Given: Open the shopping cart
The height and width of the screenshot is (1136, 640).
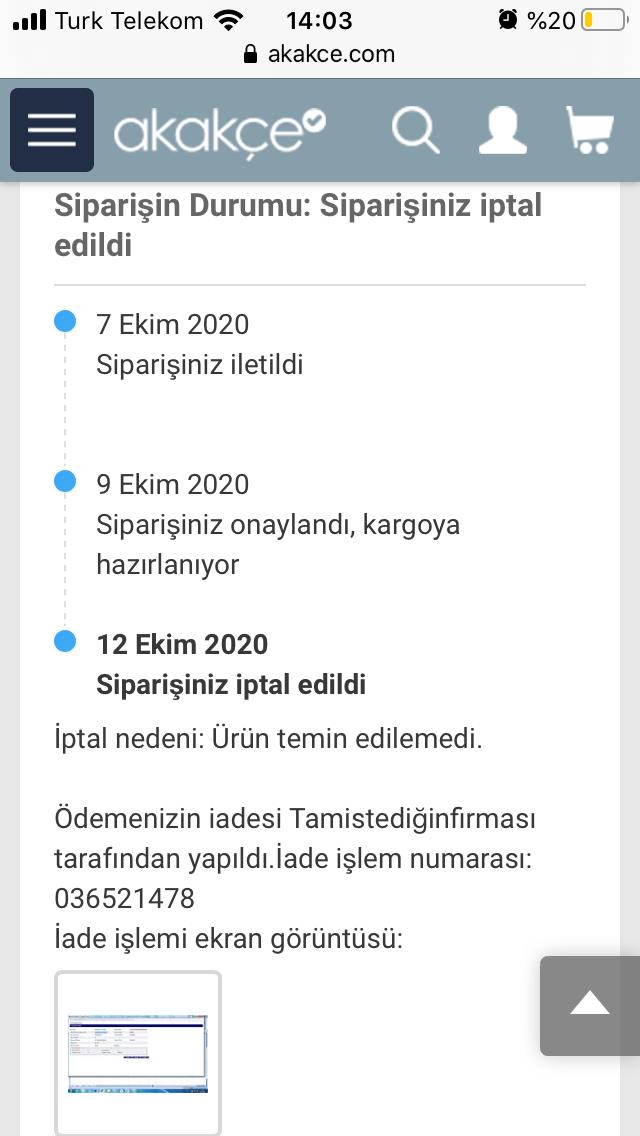Looking at the screenshot, I should tap(590, 131).
